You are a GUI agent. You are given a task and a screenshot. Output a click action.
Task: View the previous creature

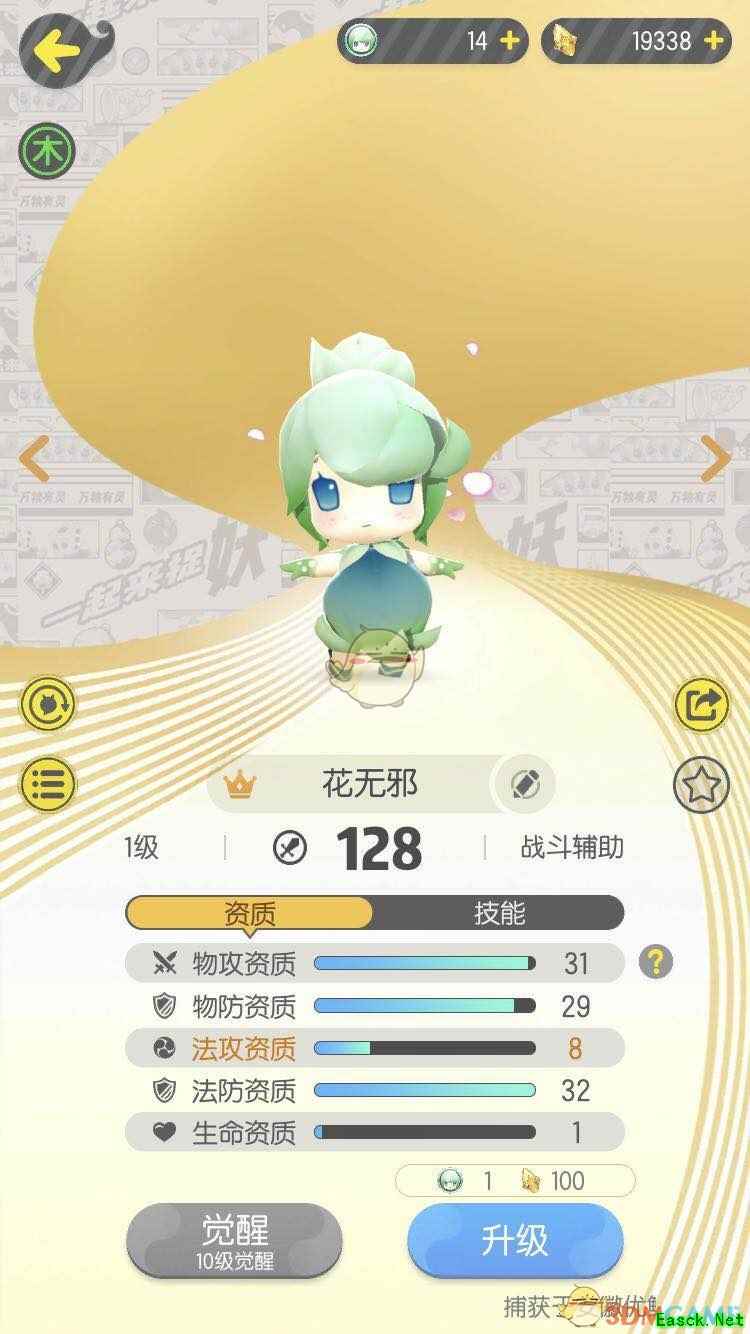click(x=34, y=458)
